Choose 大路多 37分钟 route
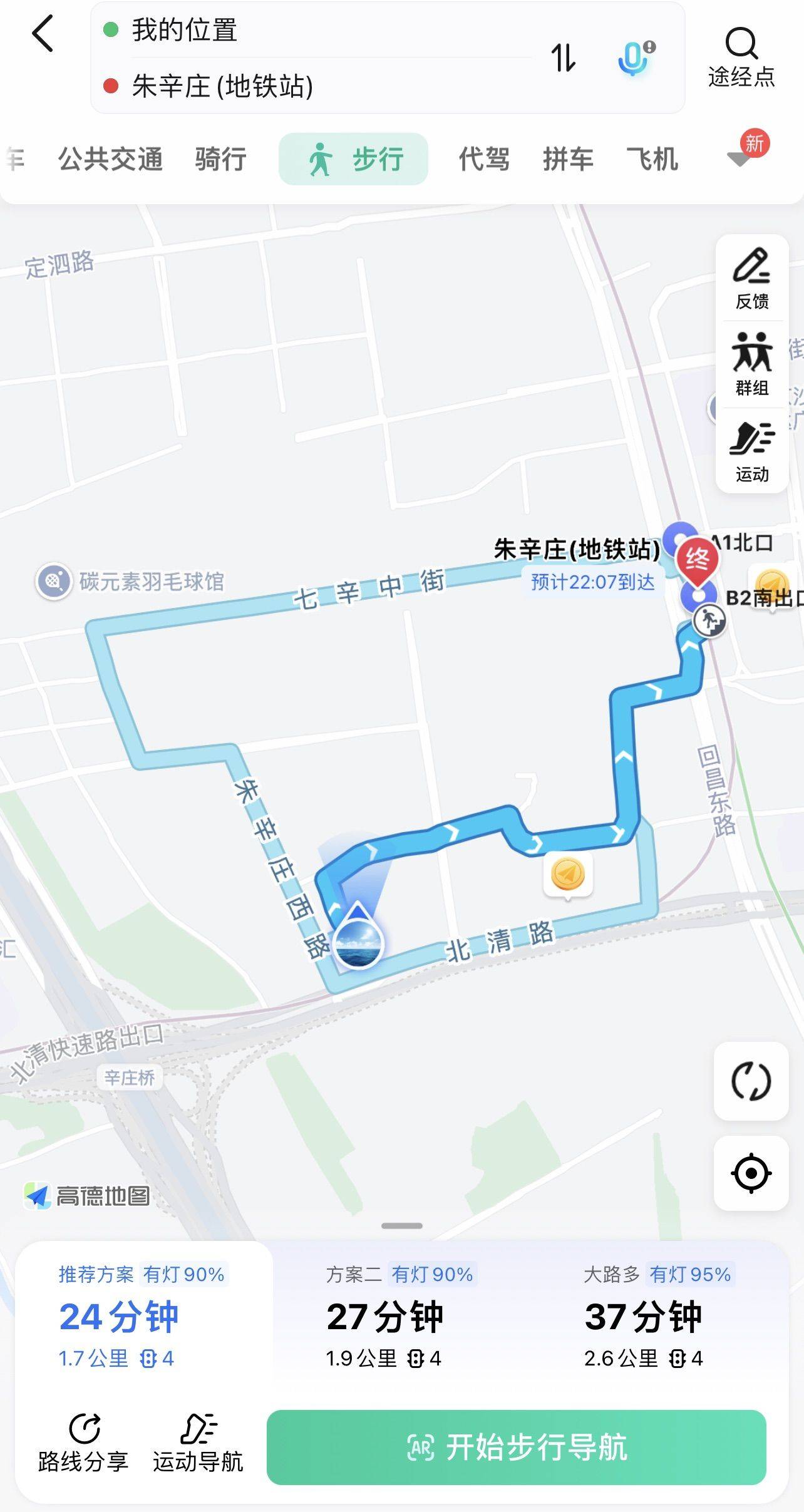Viewport: 804px width, 1512px height. click(659, 1315)
